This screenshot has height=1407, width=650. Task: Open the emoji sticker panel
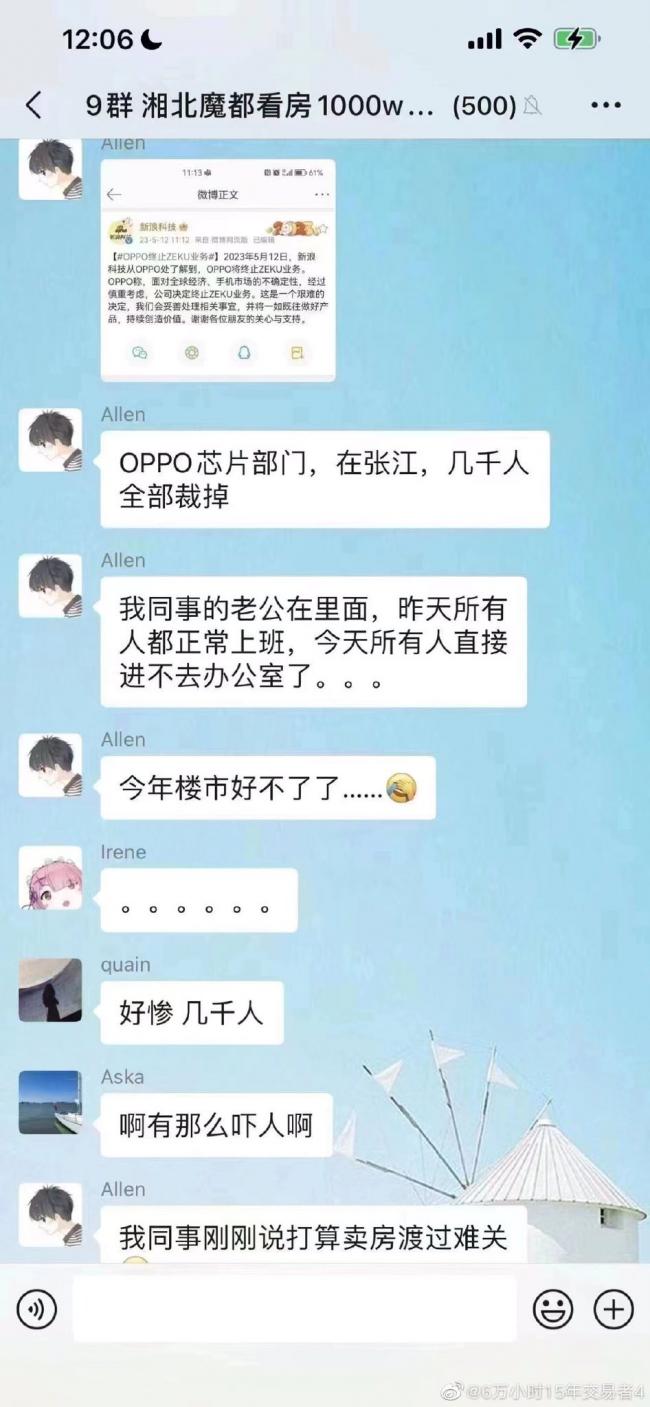552,1308
